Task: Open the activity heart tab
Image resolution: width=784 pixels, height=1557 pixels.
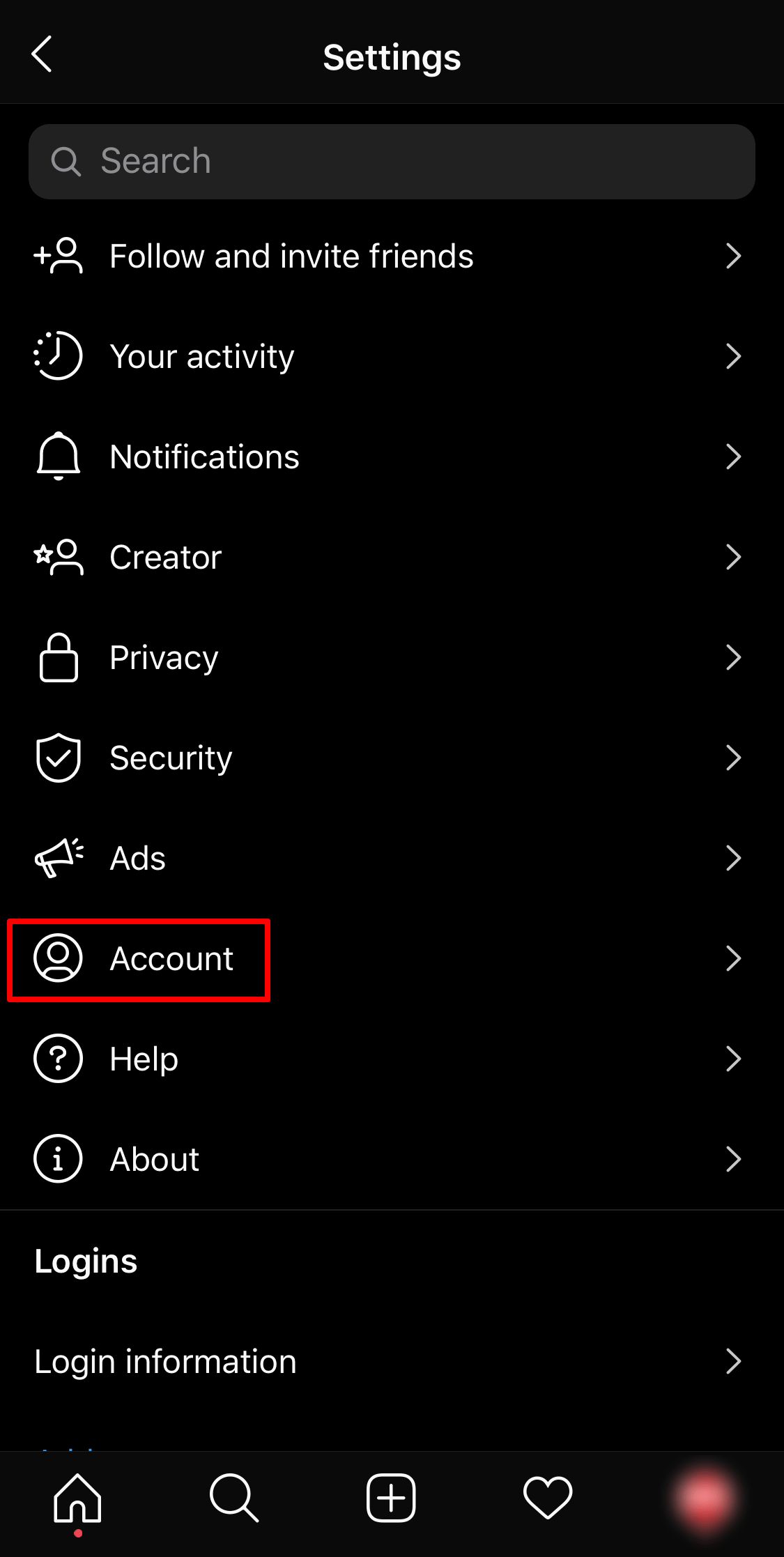Action: 548,1497
